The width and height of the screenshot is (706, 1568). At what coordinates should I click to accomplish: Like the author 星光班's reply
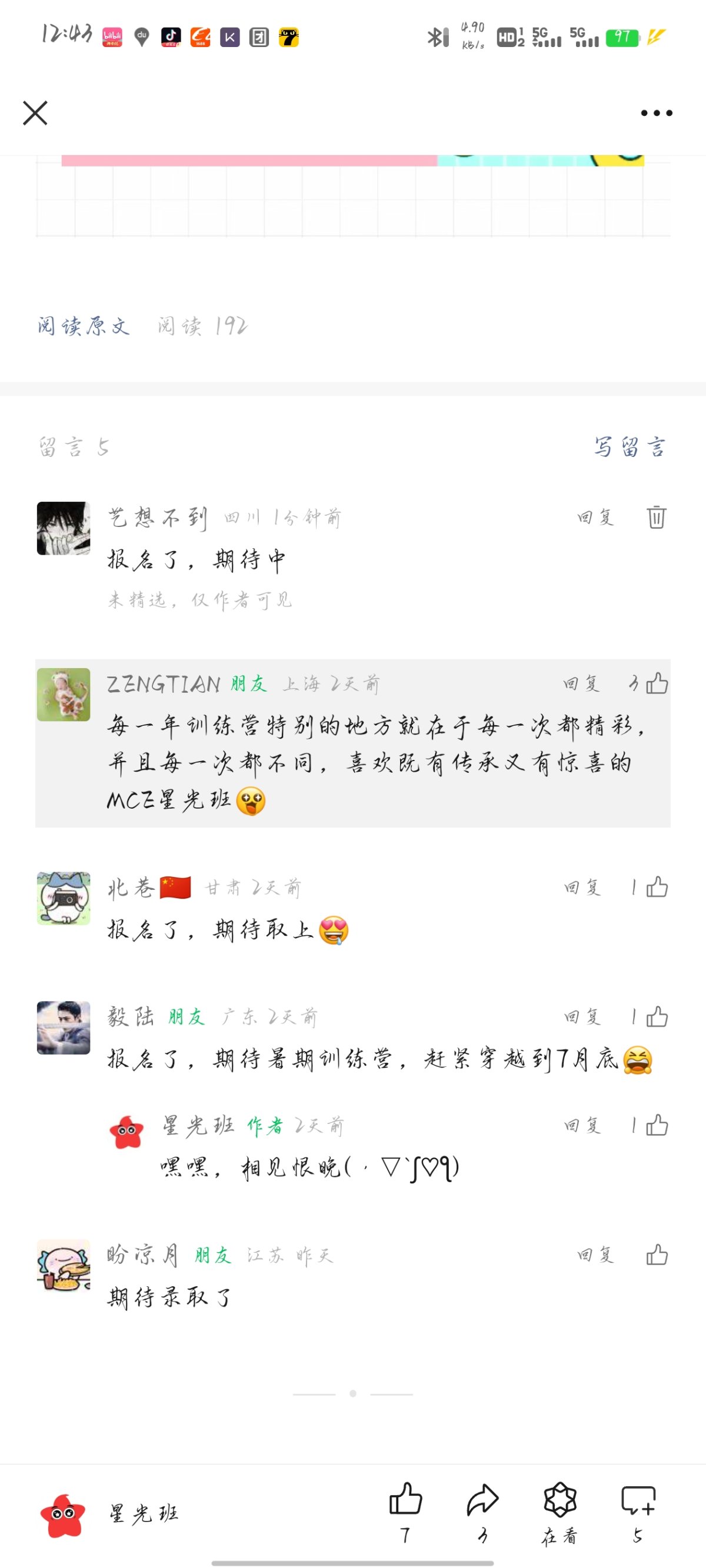[x=656, y=1125]
